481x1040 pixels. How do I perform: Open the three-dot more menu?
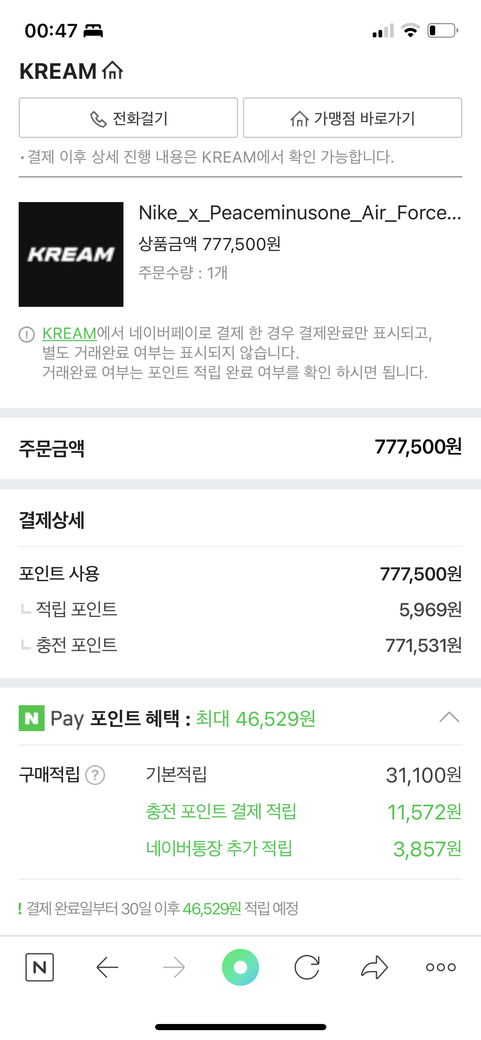(x=441, y=968)
